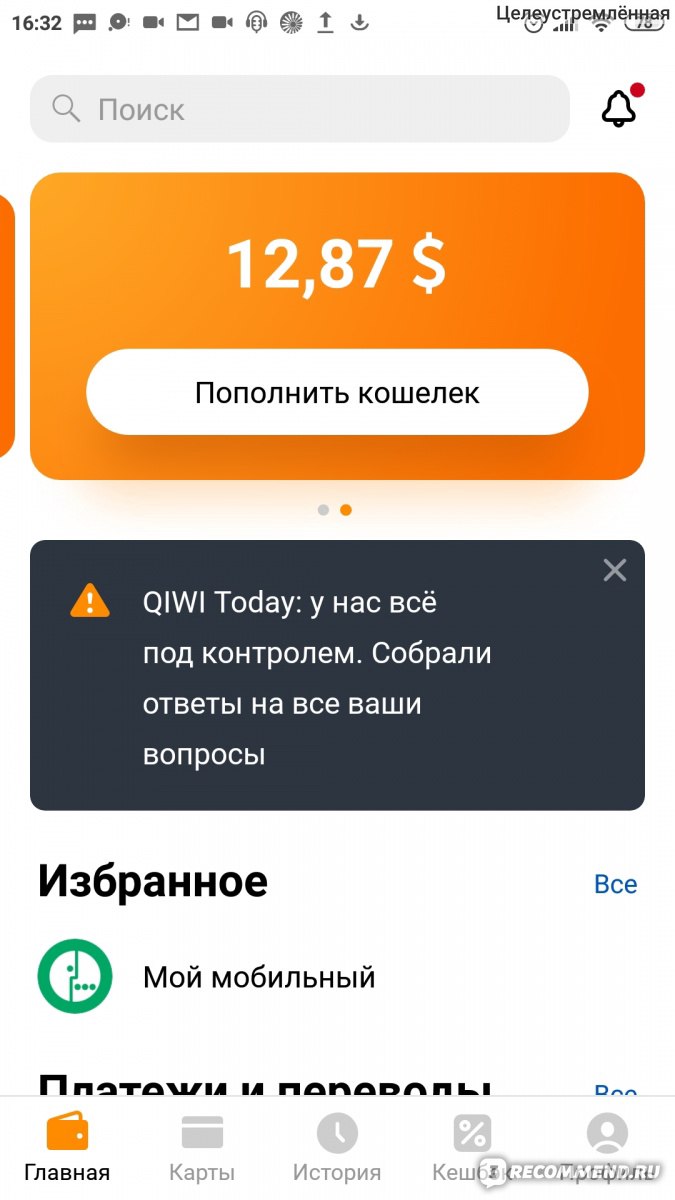Open the Поиск search field
Image resolution: width=675 pixels, height=1200 pixels.
click(x=299, y=109)
